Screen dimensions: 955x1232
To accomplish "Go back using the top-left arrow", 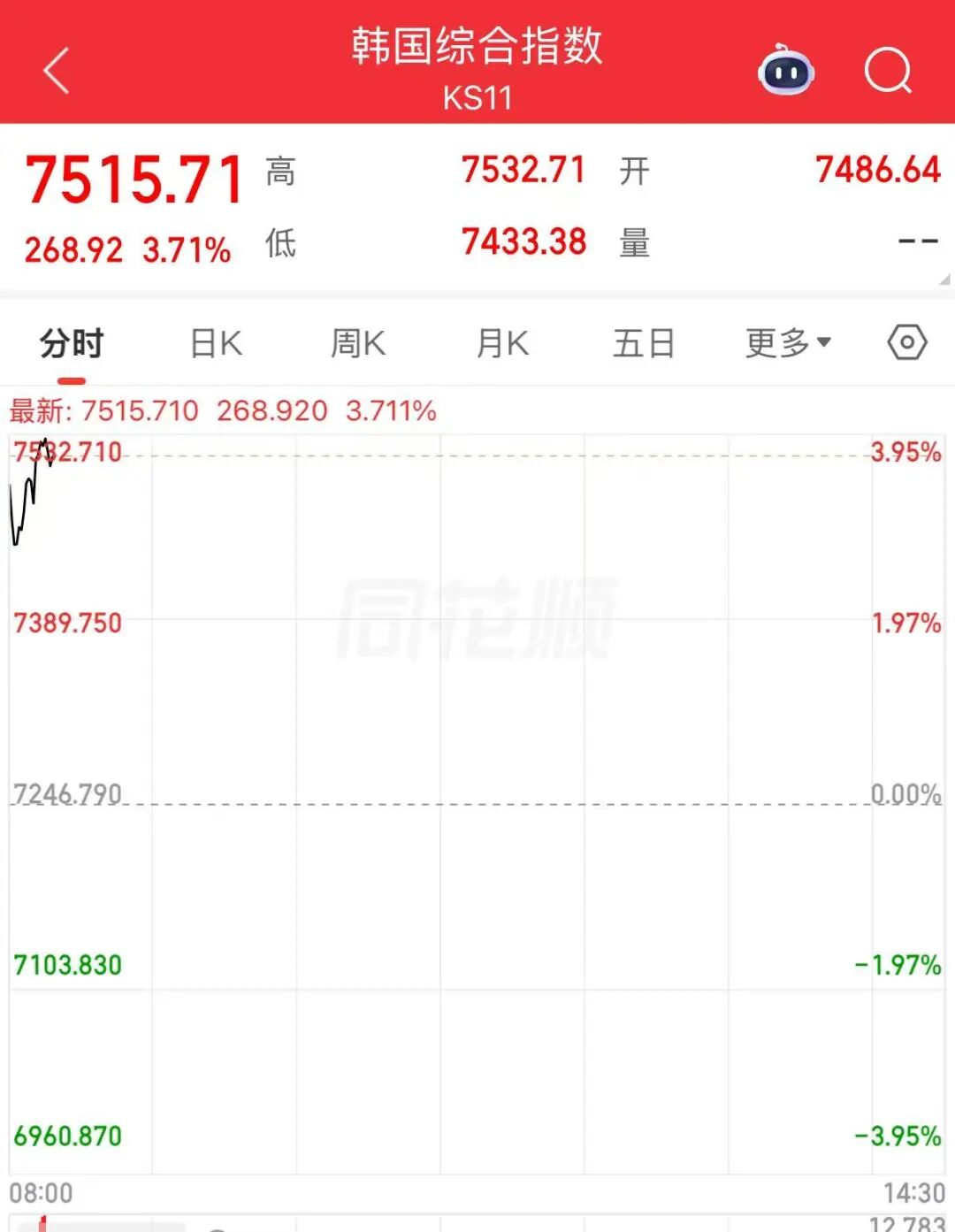I will (x=57, y=71).
